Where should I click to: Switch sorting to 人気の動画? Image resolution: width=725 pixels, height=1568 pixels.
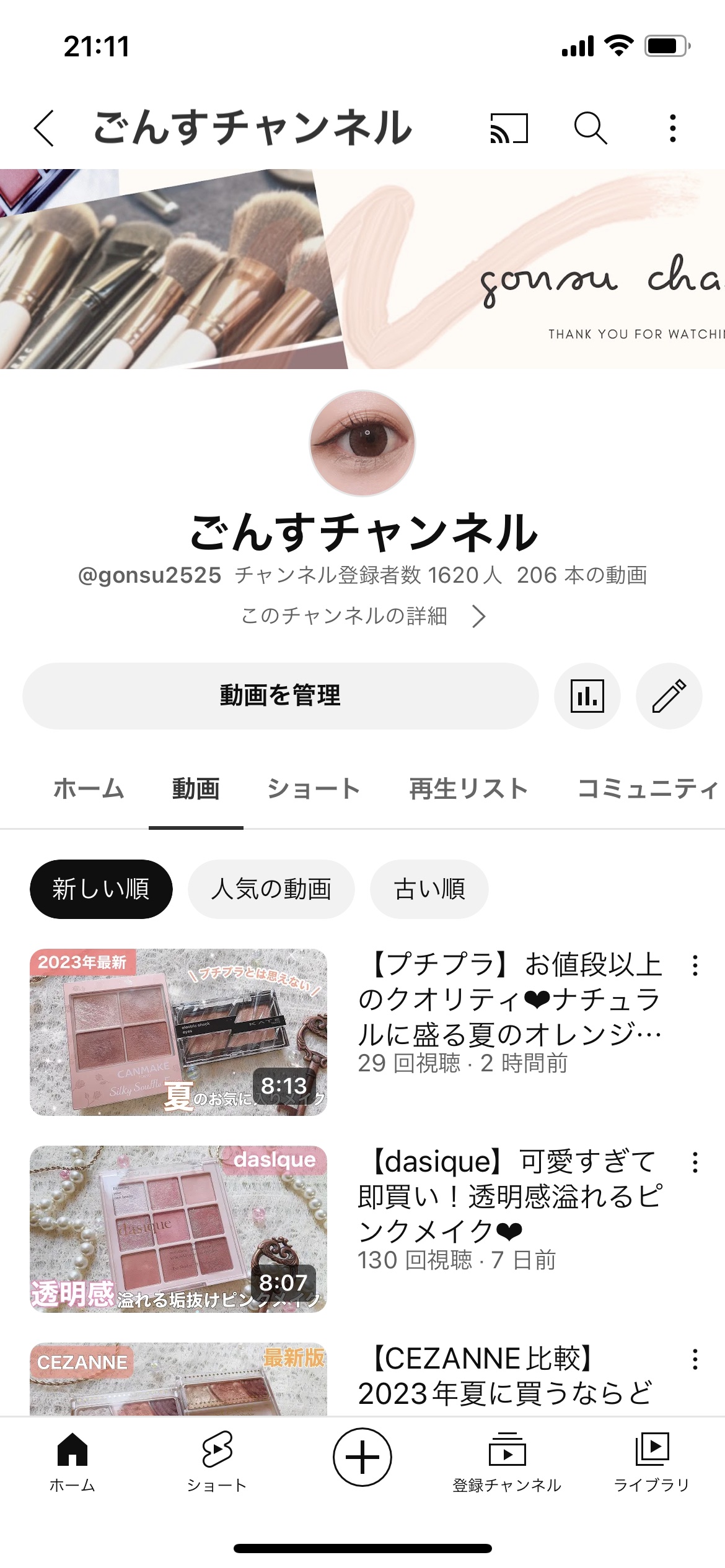click(x=273, y=889)
